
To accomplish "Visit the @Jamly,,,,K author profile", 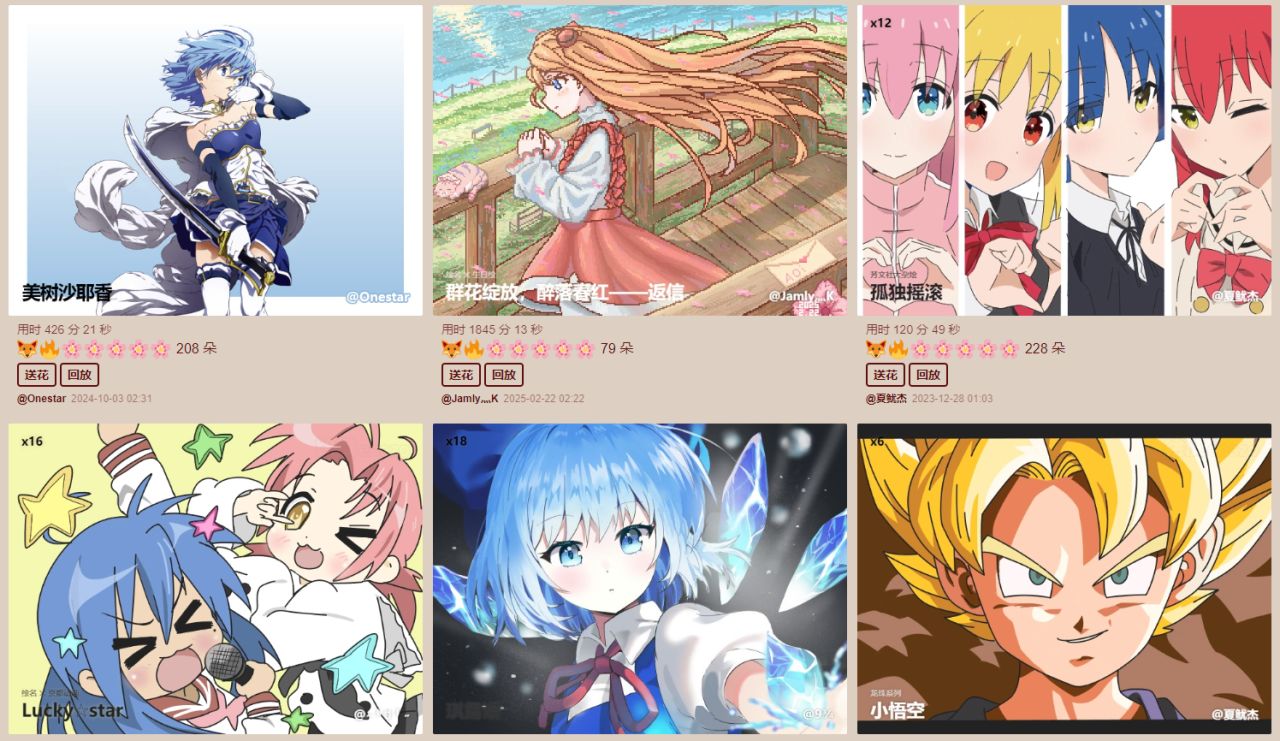I will (470, 398).
